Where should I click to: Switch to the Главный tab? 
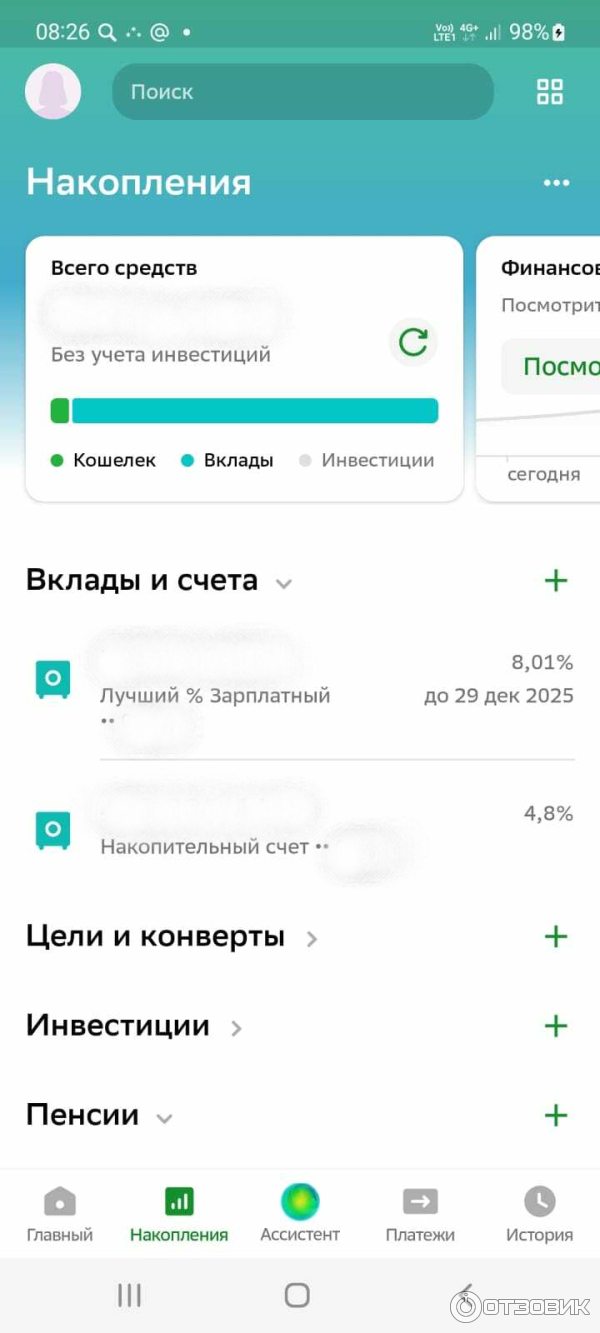(60, 1212)
